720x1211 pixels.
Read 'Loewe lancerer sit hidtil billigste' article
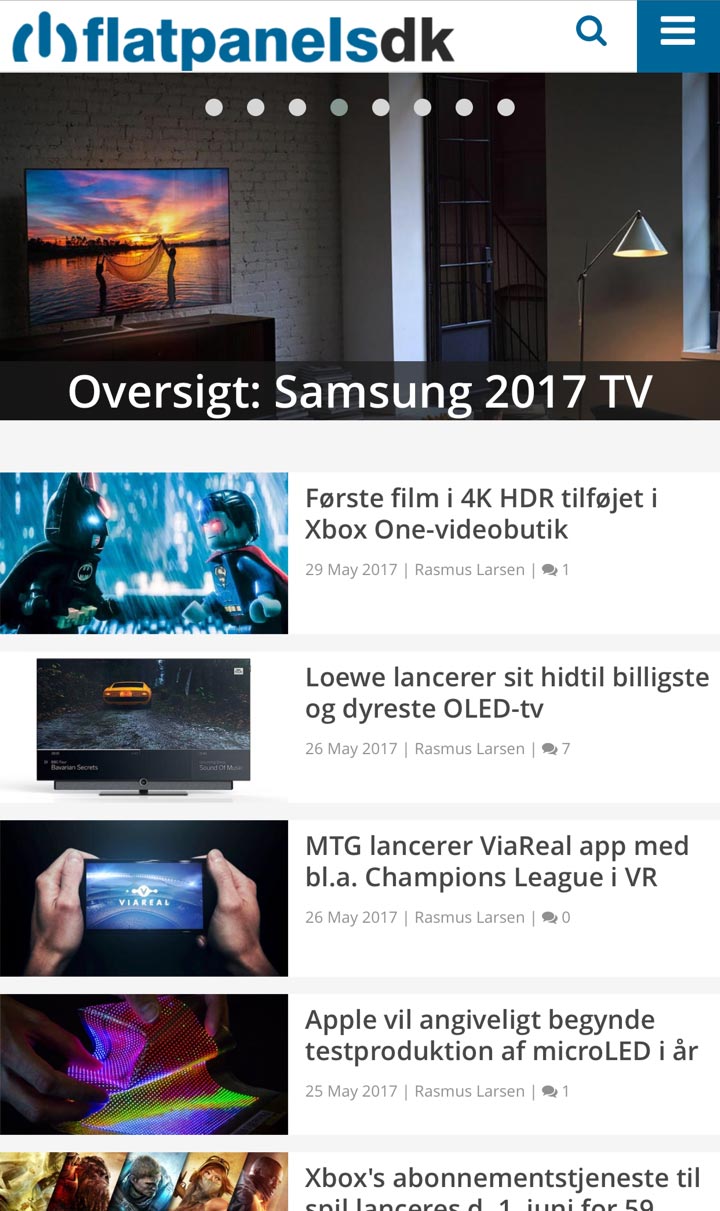click(x=506, y=692)
